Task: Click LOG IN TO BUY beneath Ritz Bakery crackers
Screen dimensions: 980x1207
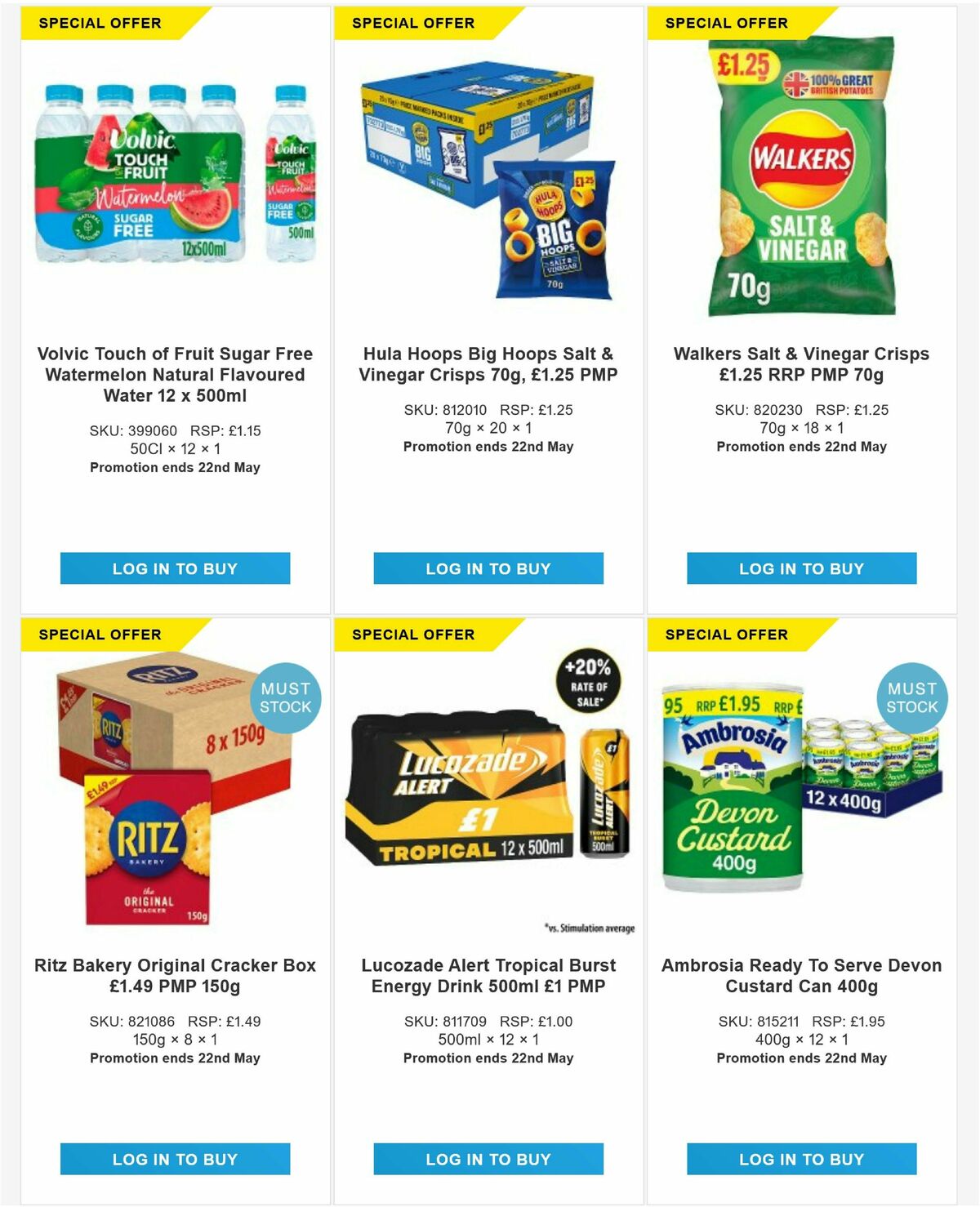Action: click(x=174, y=1159)
